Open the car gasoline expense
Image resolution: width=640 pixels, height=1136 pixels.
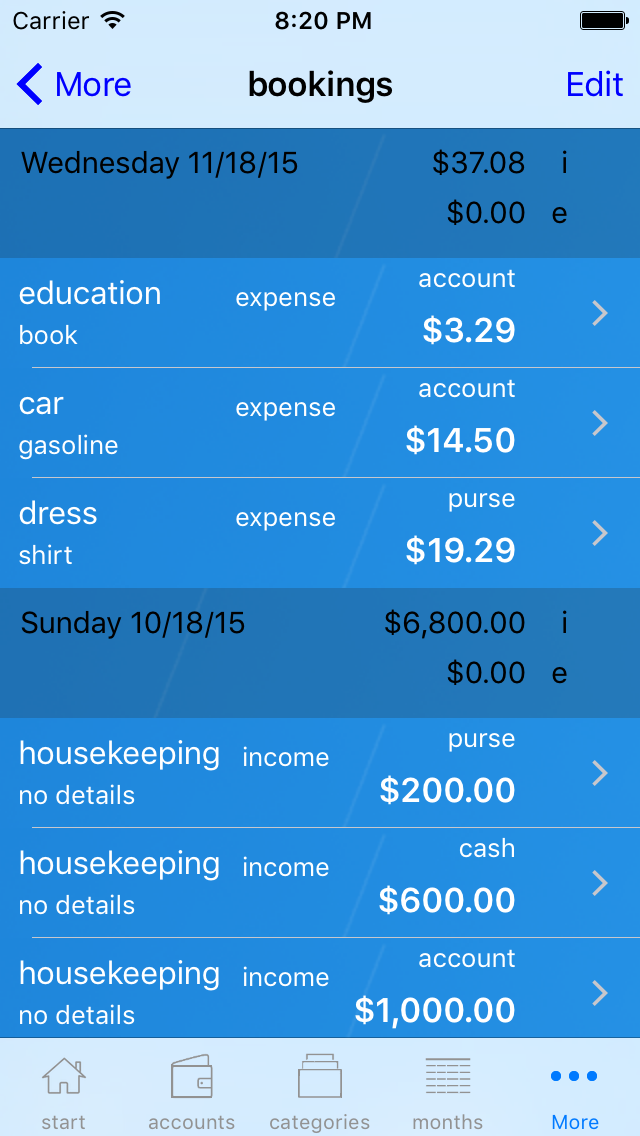click(320, 423)
